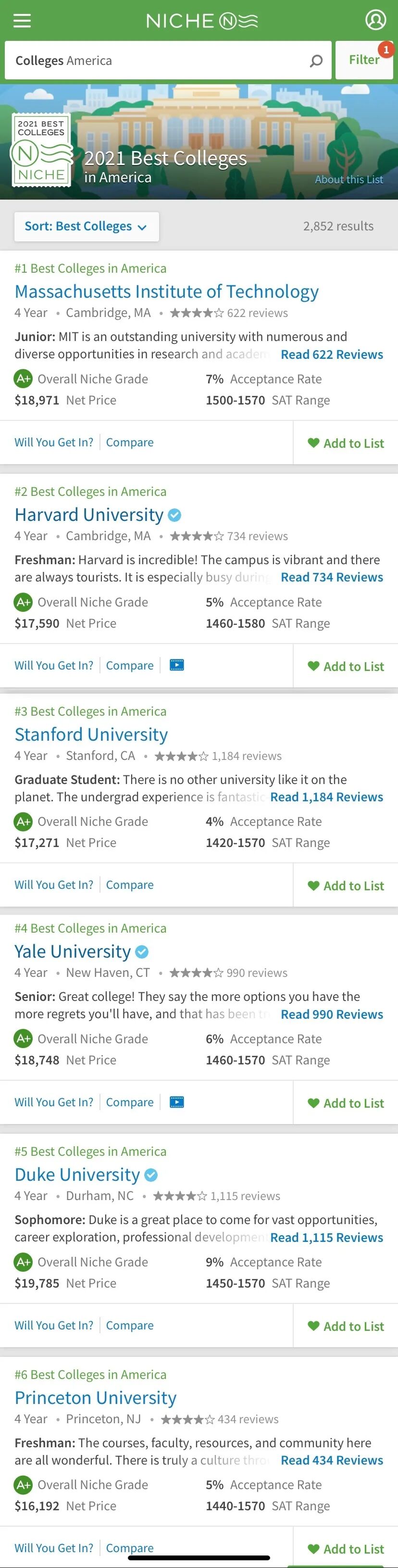Open the About this List link

pyautogui.click(x=348, y=179)
